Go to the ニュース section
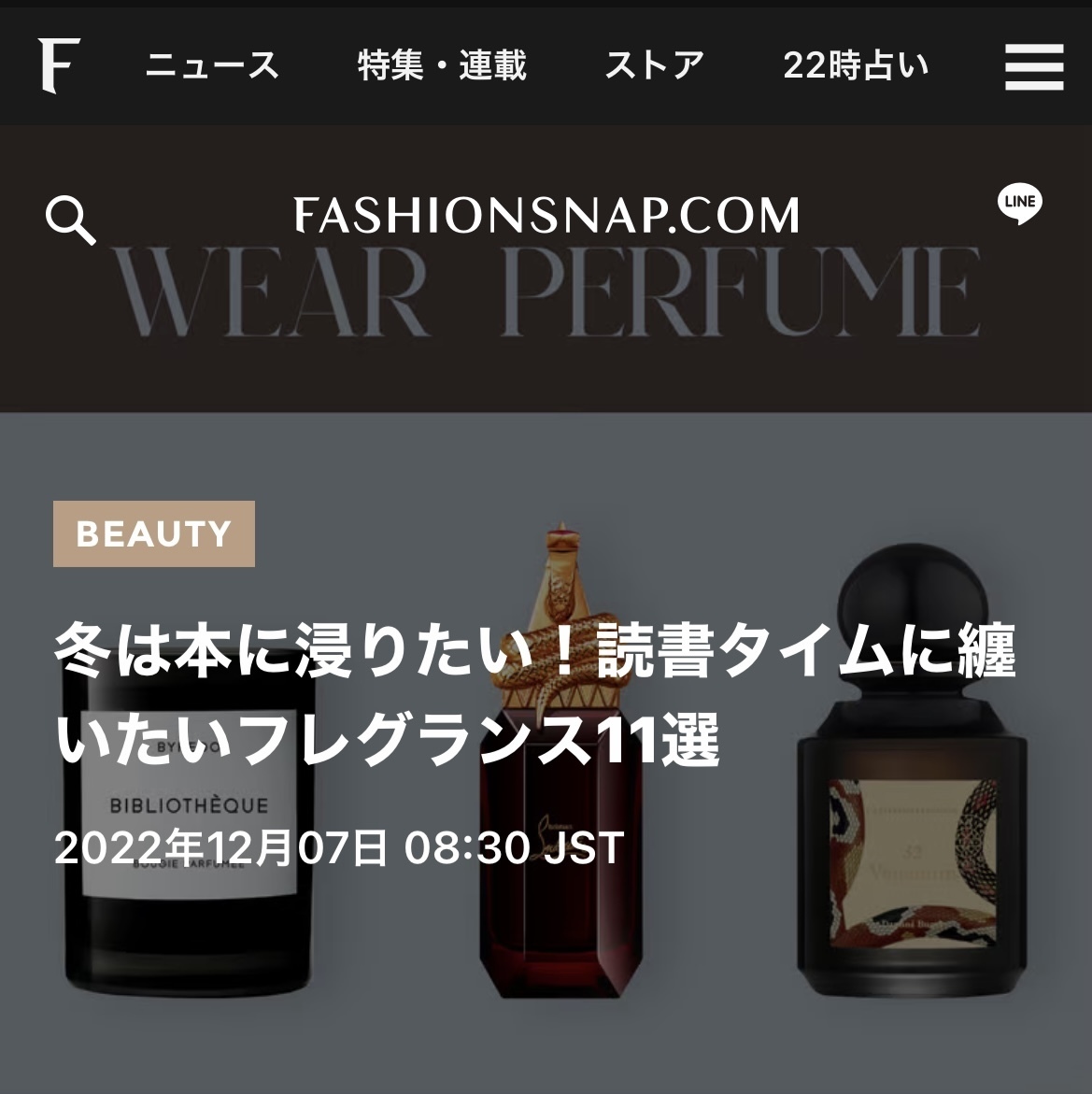The height and width of the screenshot is (1094, 1092). pyautogui.click(x=212, y=65)
